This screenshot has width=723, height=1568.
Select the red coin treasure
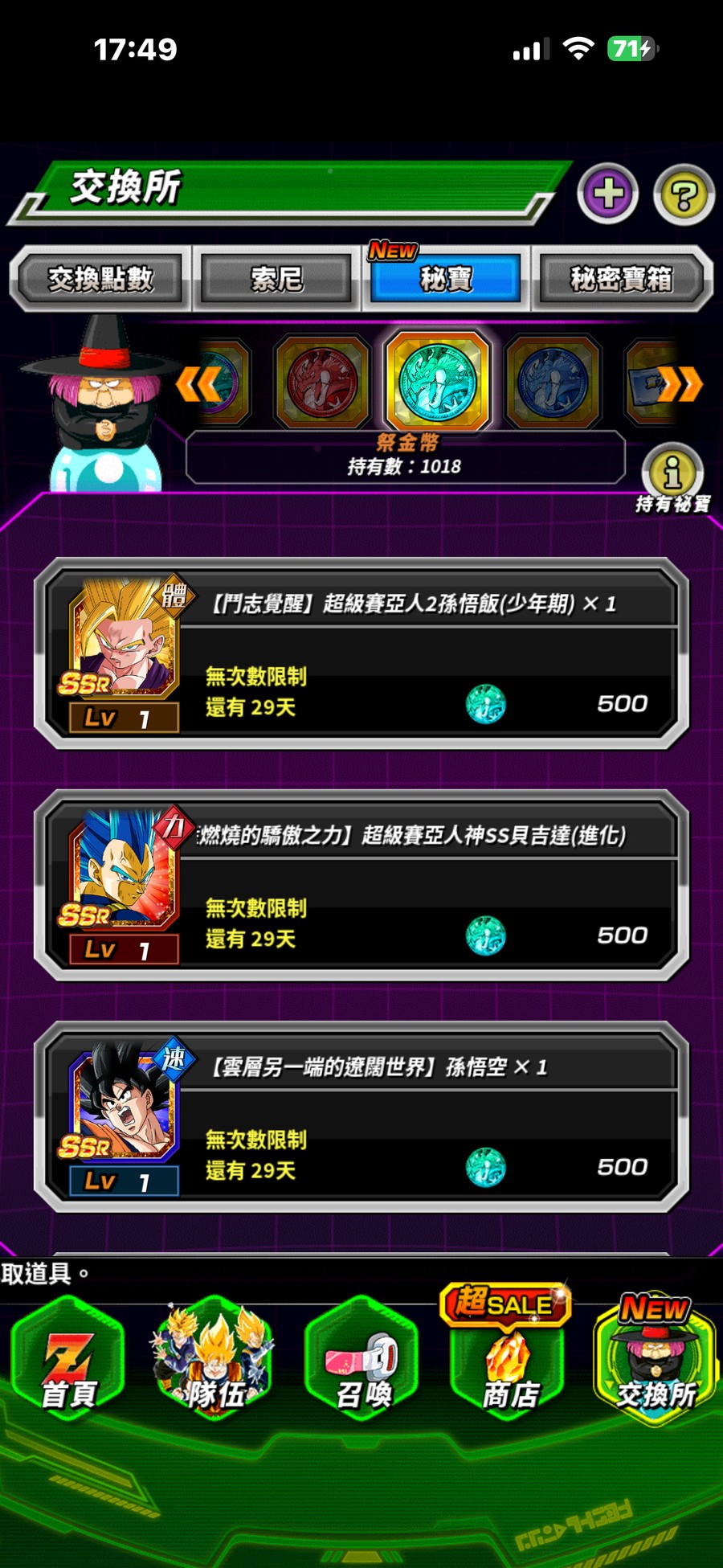click(x=322, y=382)
